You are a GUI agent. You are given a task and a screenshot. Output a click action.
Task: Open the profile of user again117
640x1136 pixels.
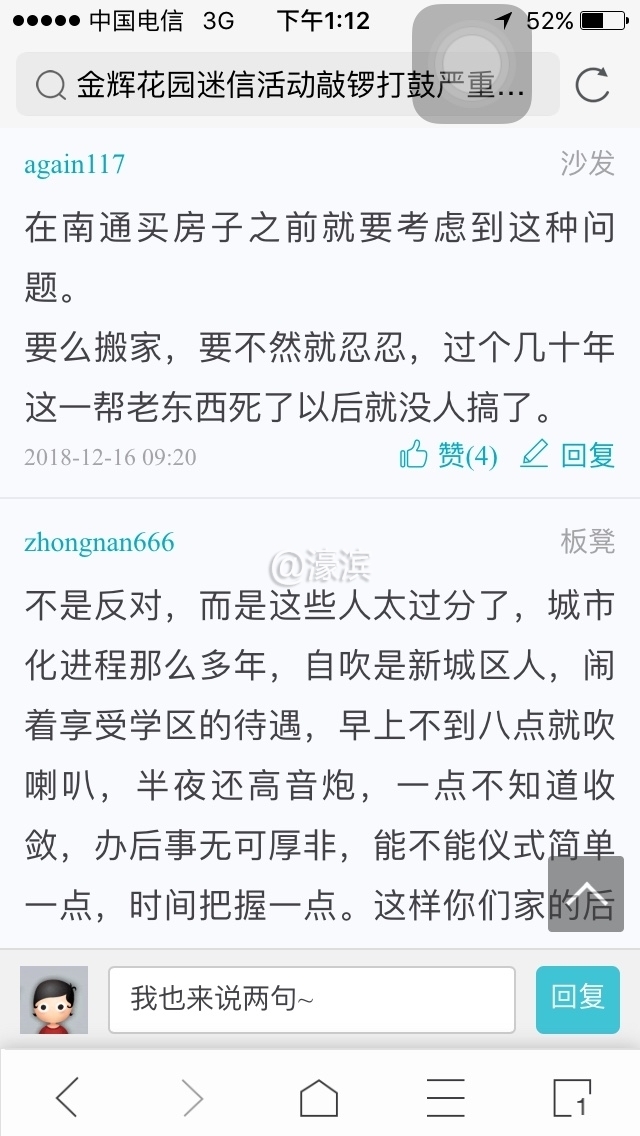pyautogui.click(x=75, y=165)
